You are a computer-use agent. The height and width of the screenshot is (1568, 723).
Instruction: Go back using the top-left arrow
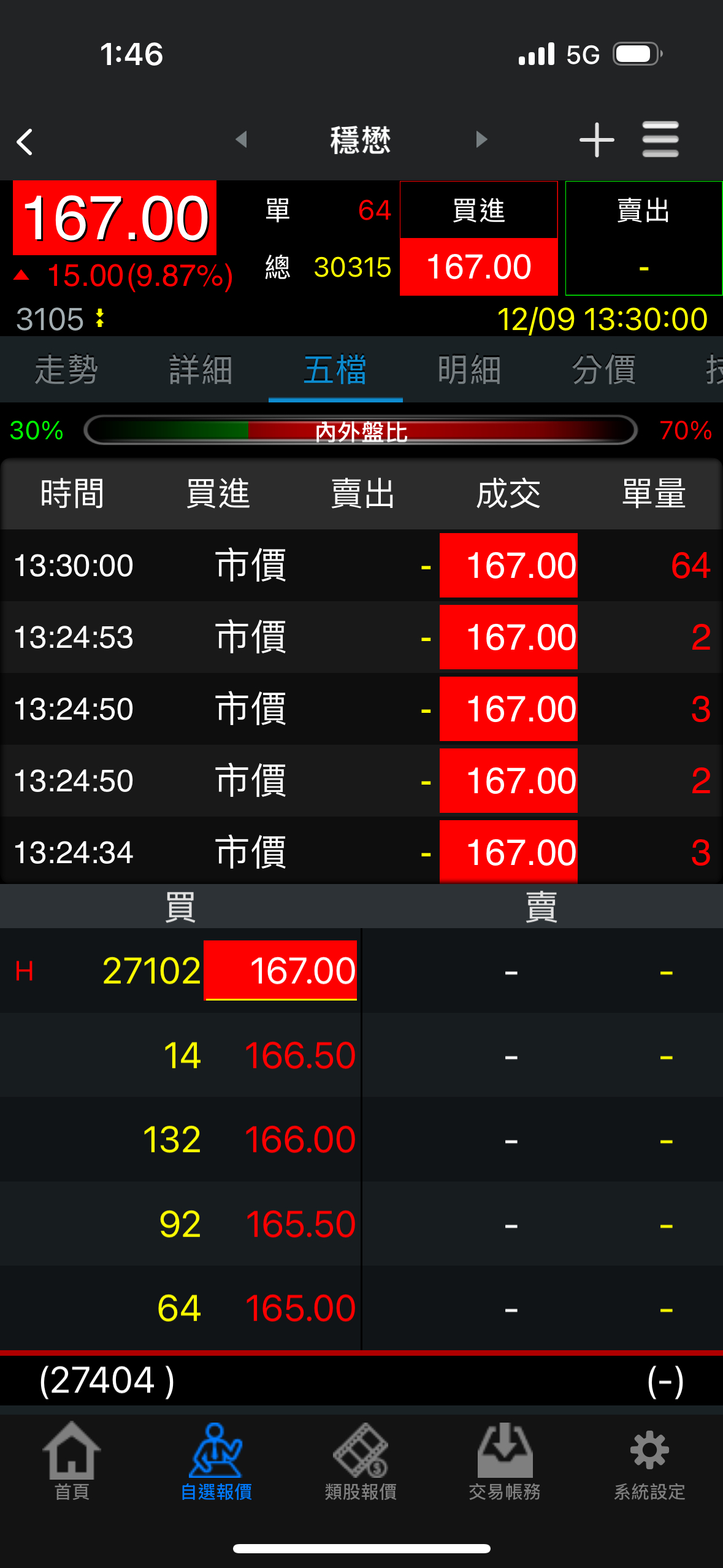coord(25,142)
